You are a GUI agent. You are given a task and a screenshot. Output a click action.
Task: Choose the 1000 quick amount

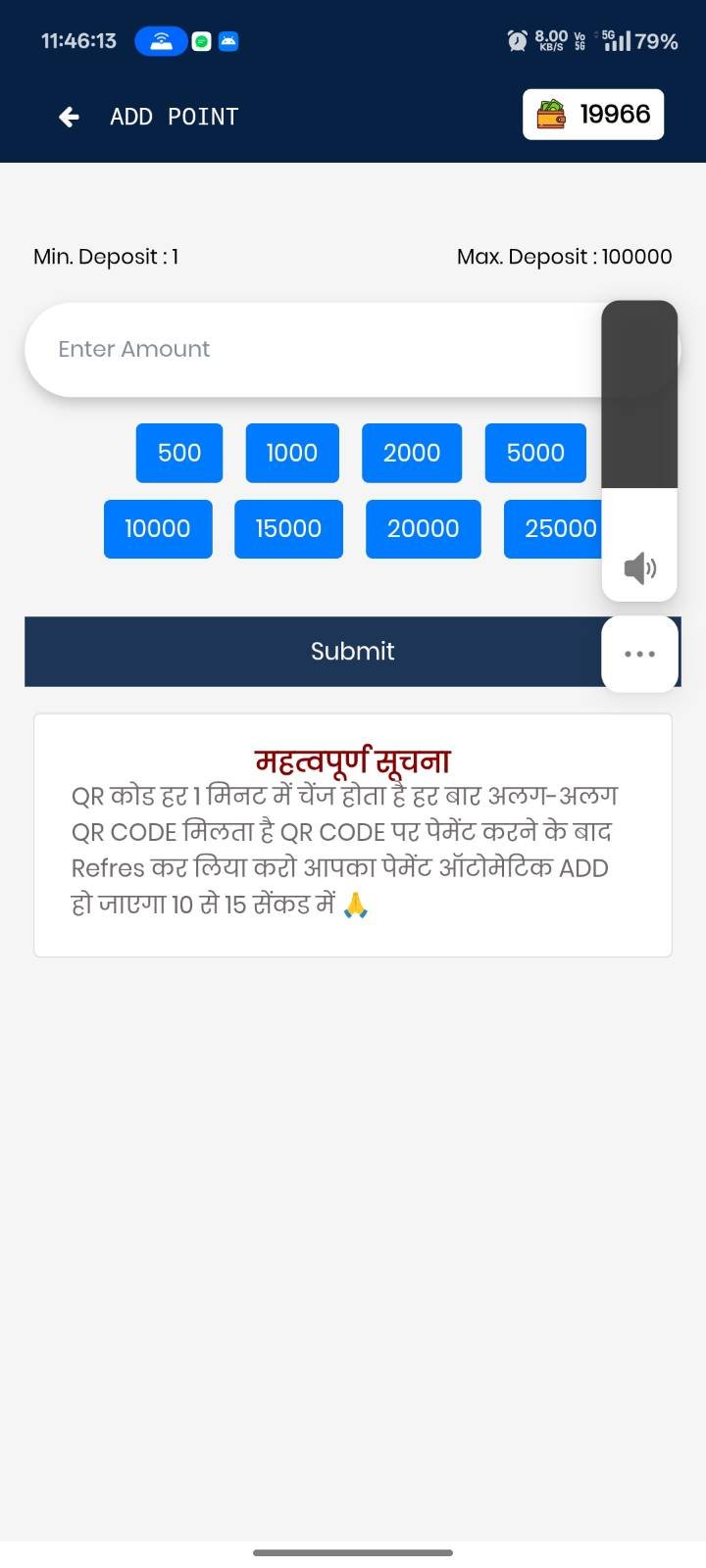click(x=292, y=453)
